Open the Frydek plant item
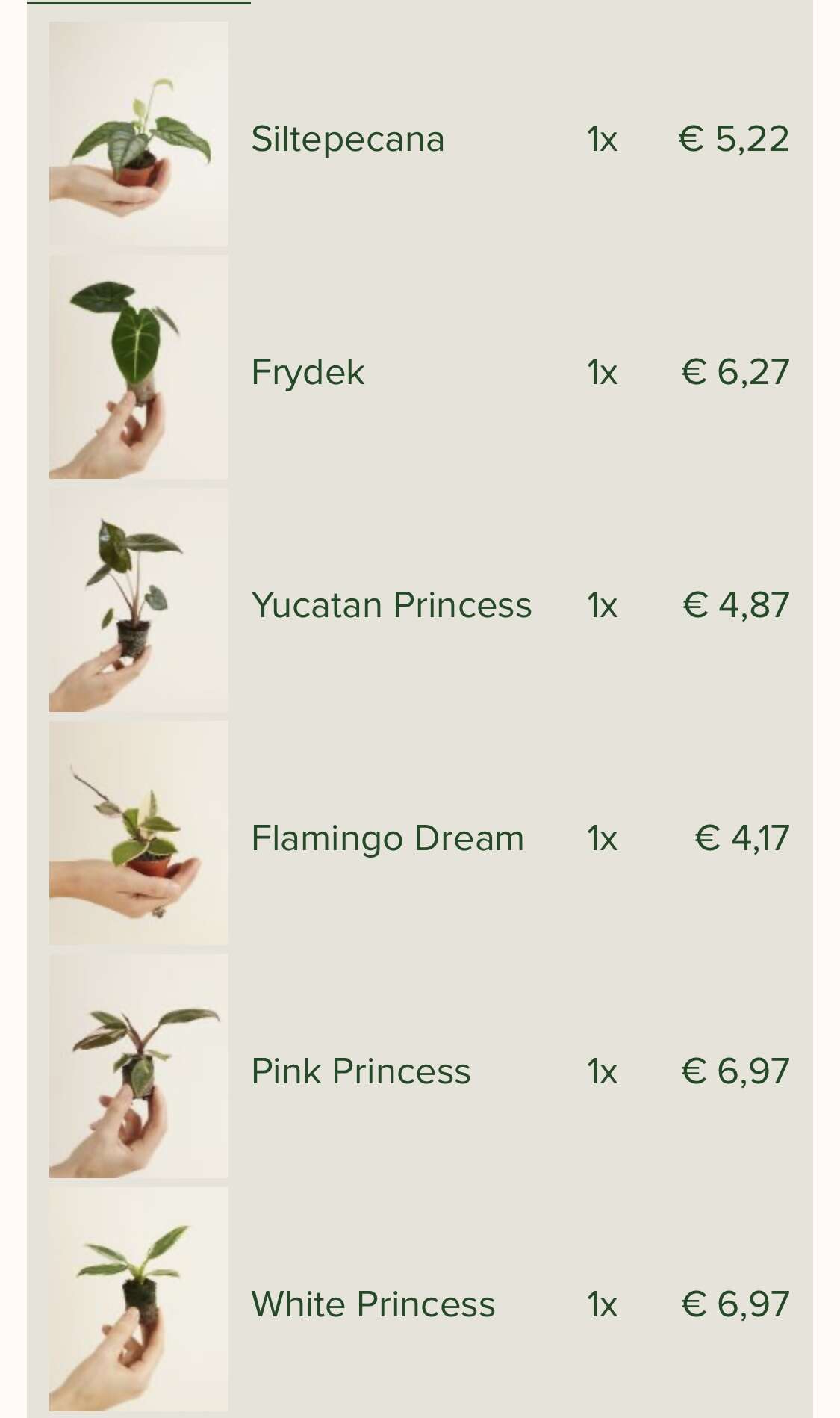The height and width of the screenshot is (1418, 840). point(308,372)
